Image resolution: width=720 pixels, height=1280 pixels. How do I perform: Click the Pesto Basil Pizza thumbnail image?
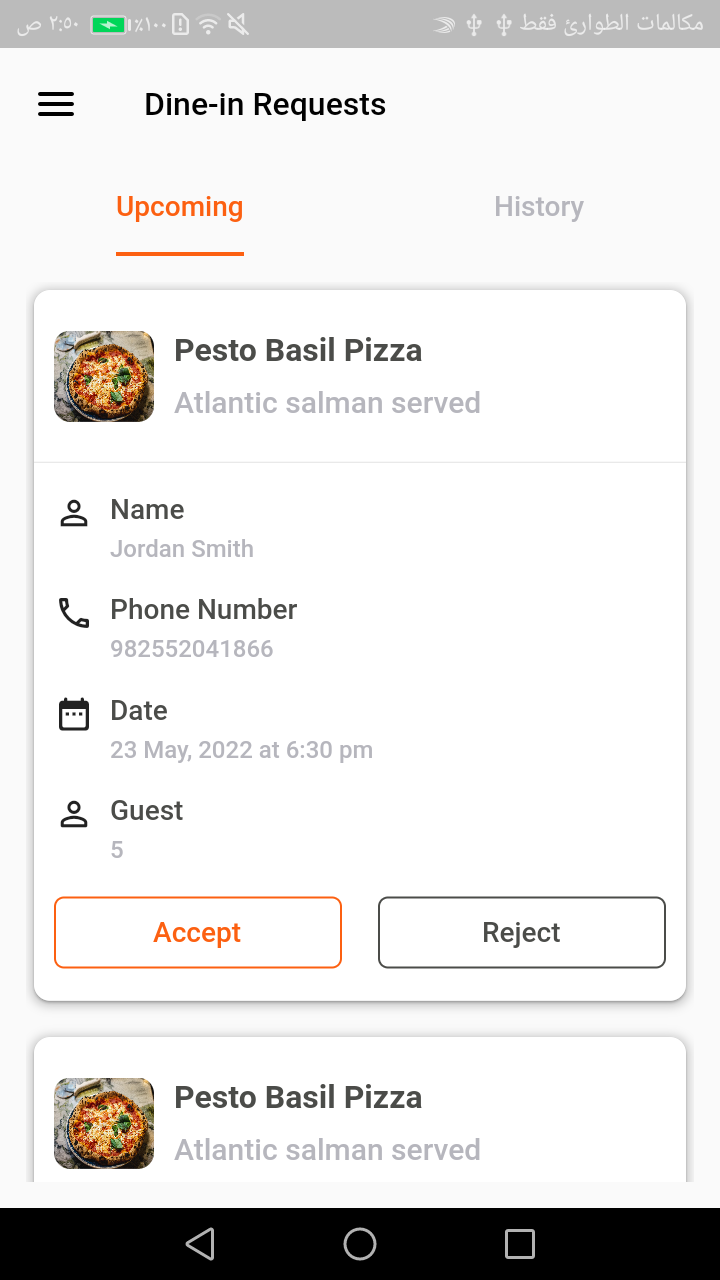coord(104,377)
